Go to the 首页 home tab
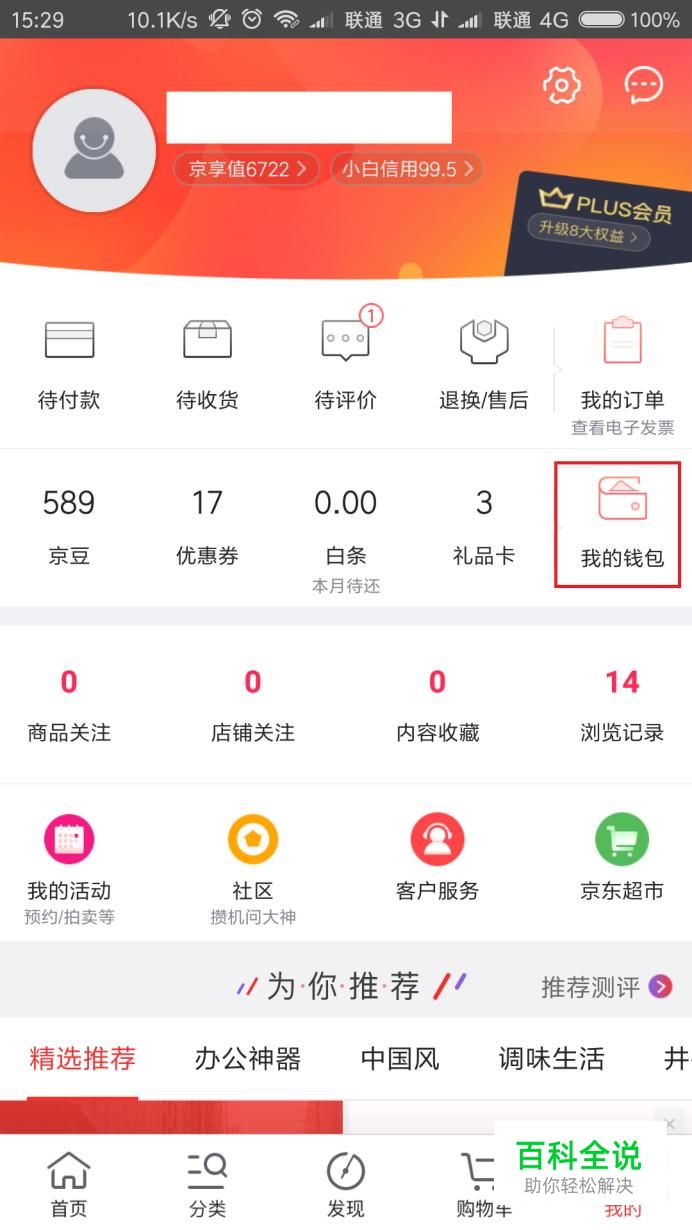692x1230 pixels. pos(69,1185)
